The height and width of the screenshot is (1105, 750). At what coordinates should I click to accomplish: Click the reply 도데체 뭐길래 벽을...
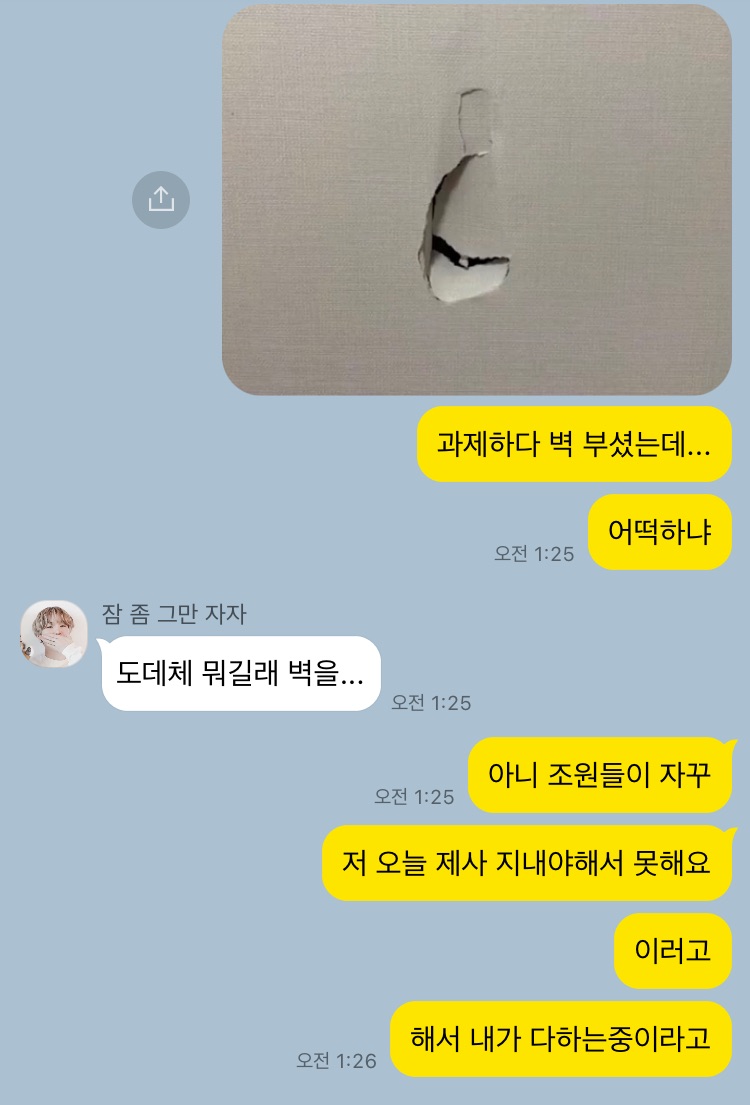[x=240, y=672]
